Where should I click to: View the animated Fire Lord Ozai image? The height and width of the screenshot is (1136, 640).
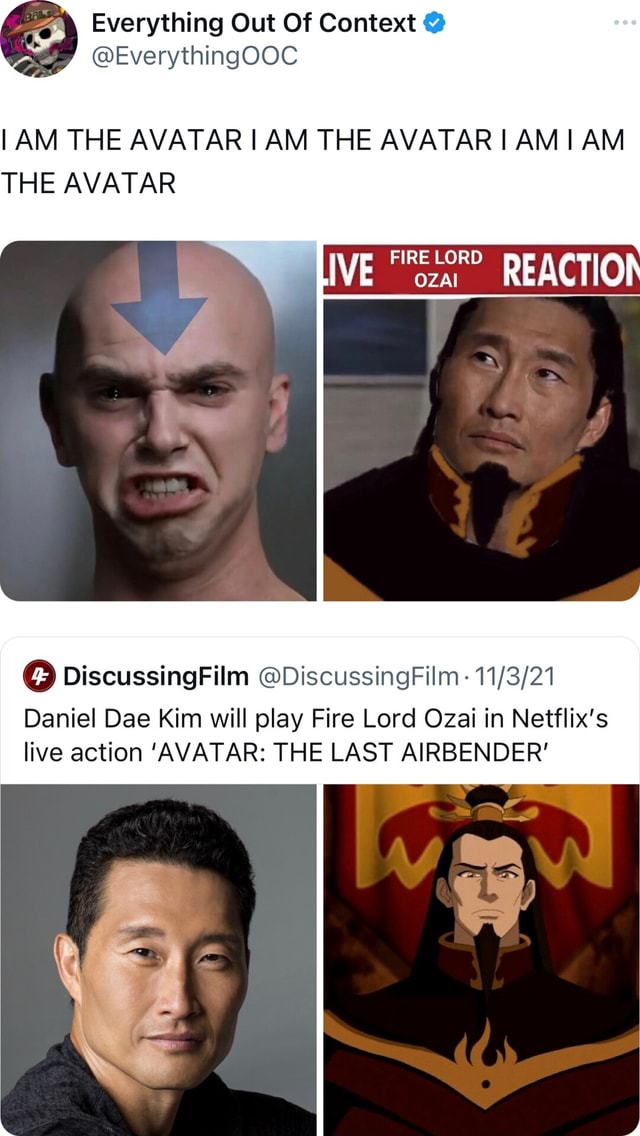[481, 960]
